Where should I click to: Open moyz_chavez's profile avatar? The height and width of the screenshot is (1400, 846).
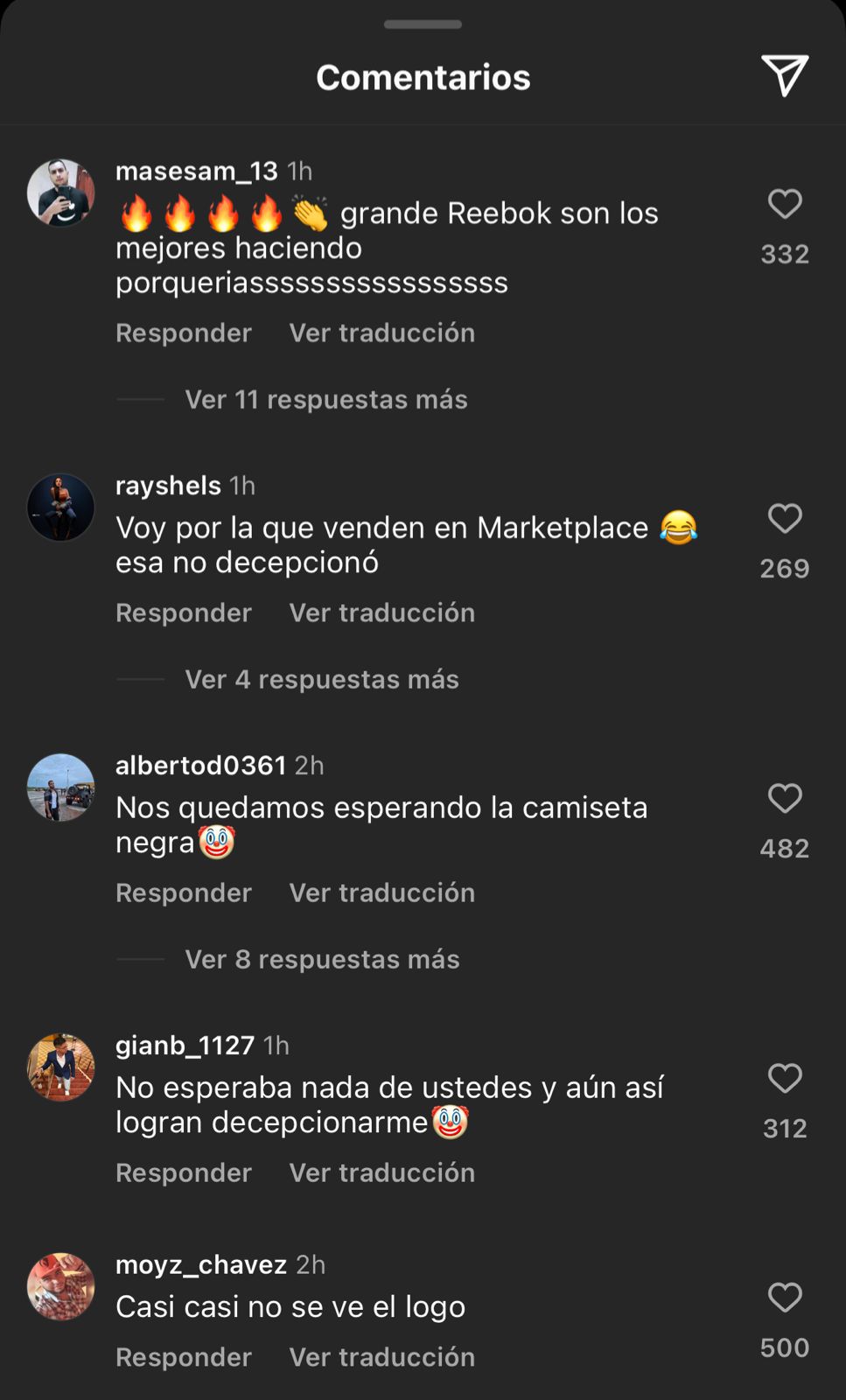coord(60,1286)
